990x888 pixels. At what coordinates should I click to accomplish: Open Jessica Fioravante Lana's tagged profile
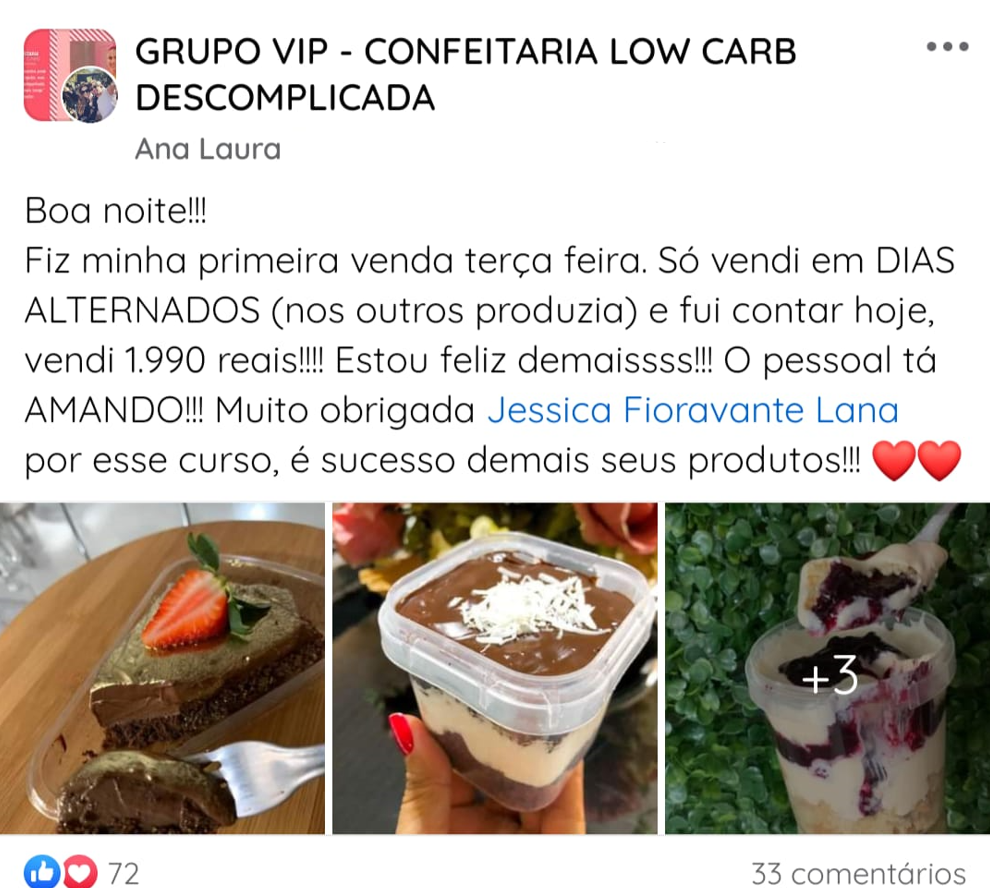(x=692, y=410)
